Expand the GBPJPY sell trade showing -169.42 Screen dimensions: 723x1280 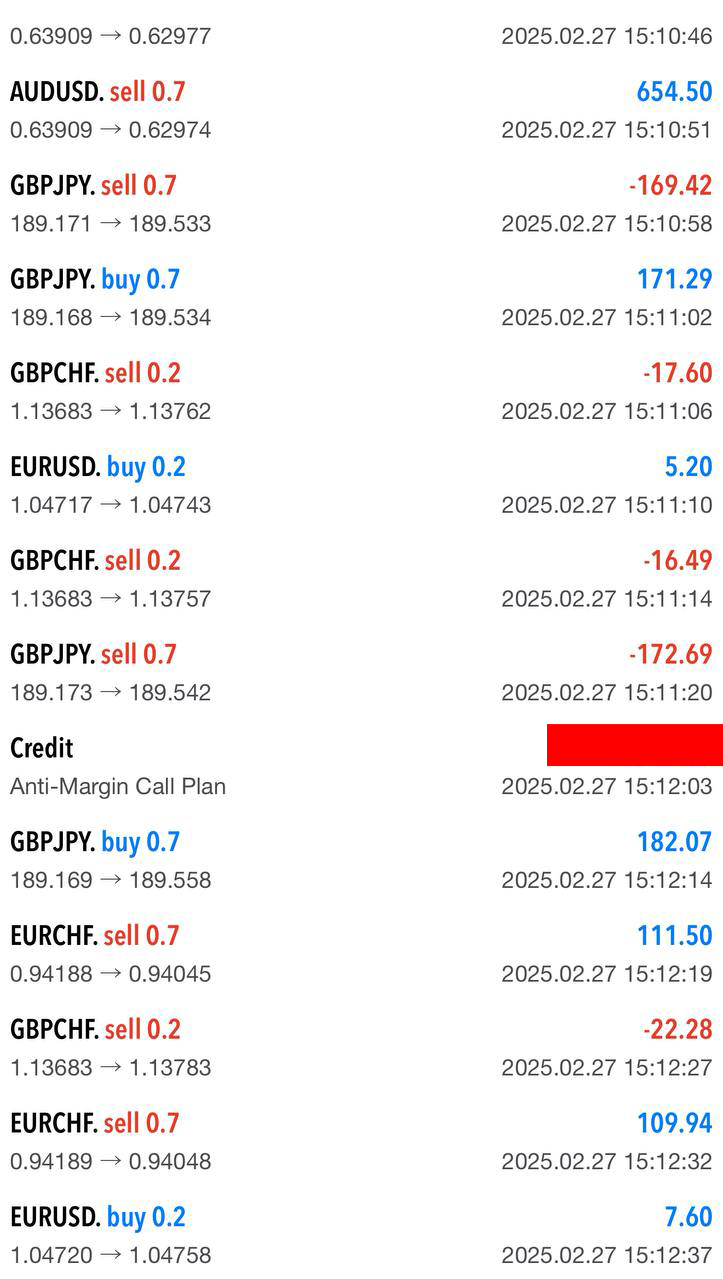pos(361,204)
